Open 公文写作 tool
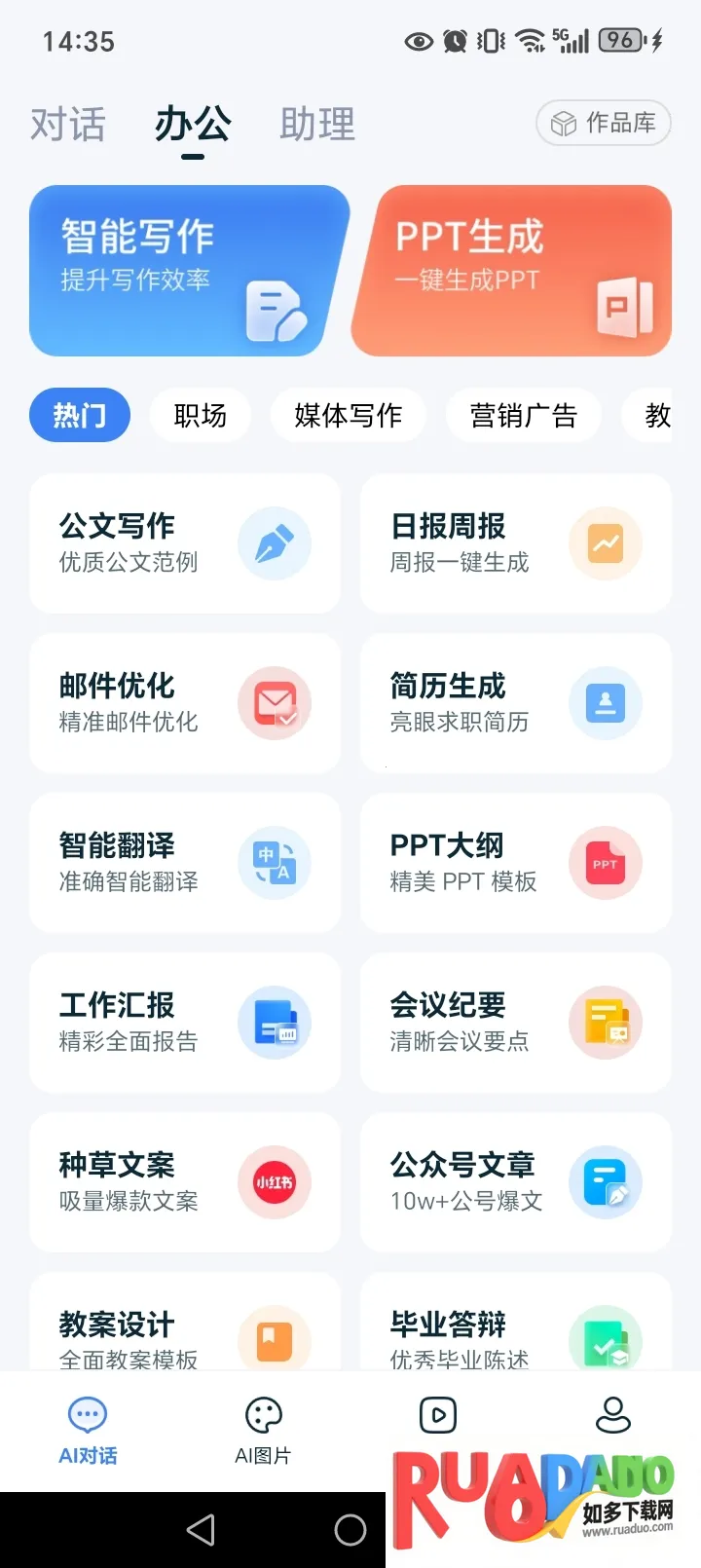 point(185,543)
